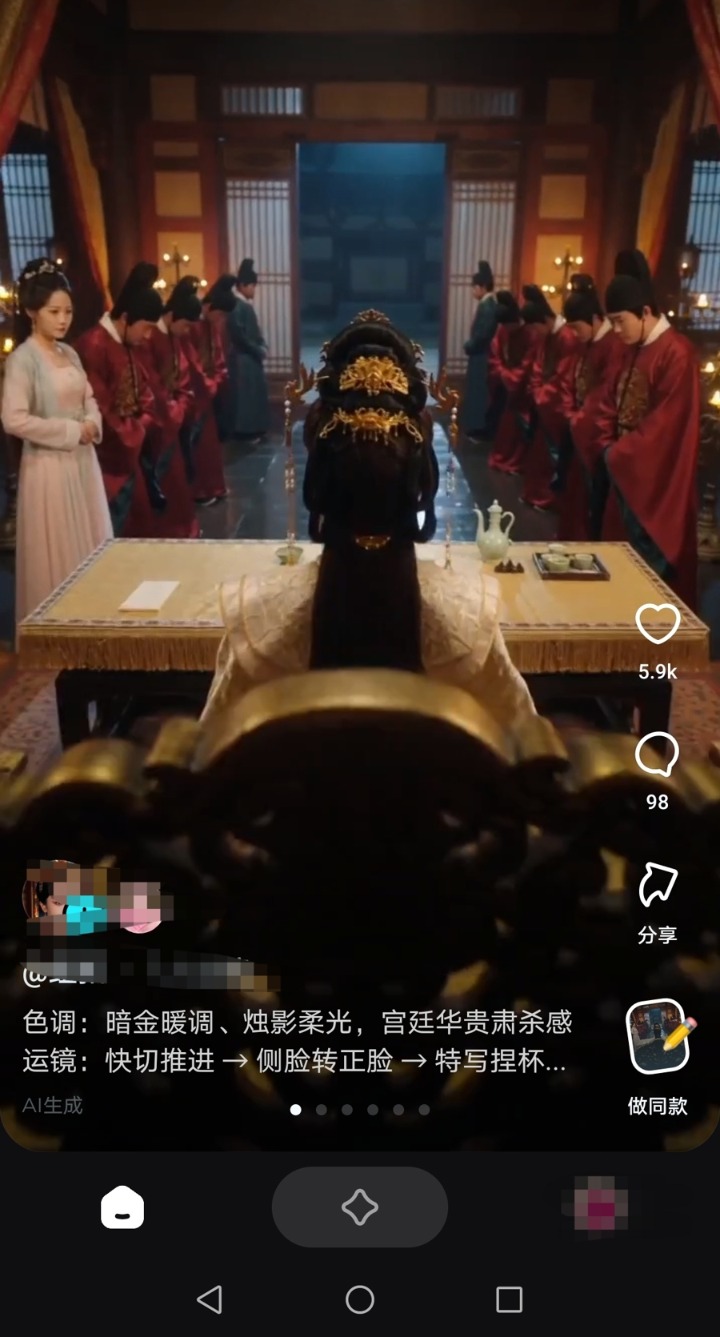Viewport: 720px width, 1337px height.
Task: Go to my profile tab
Action: 600,1208
